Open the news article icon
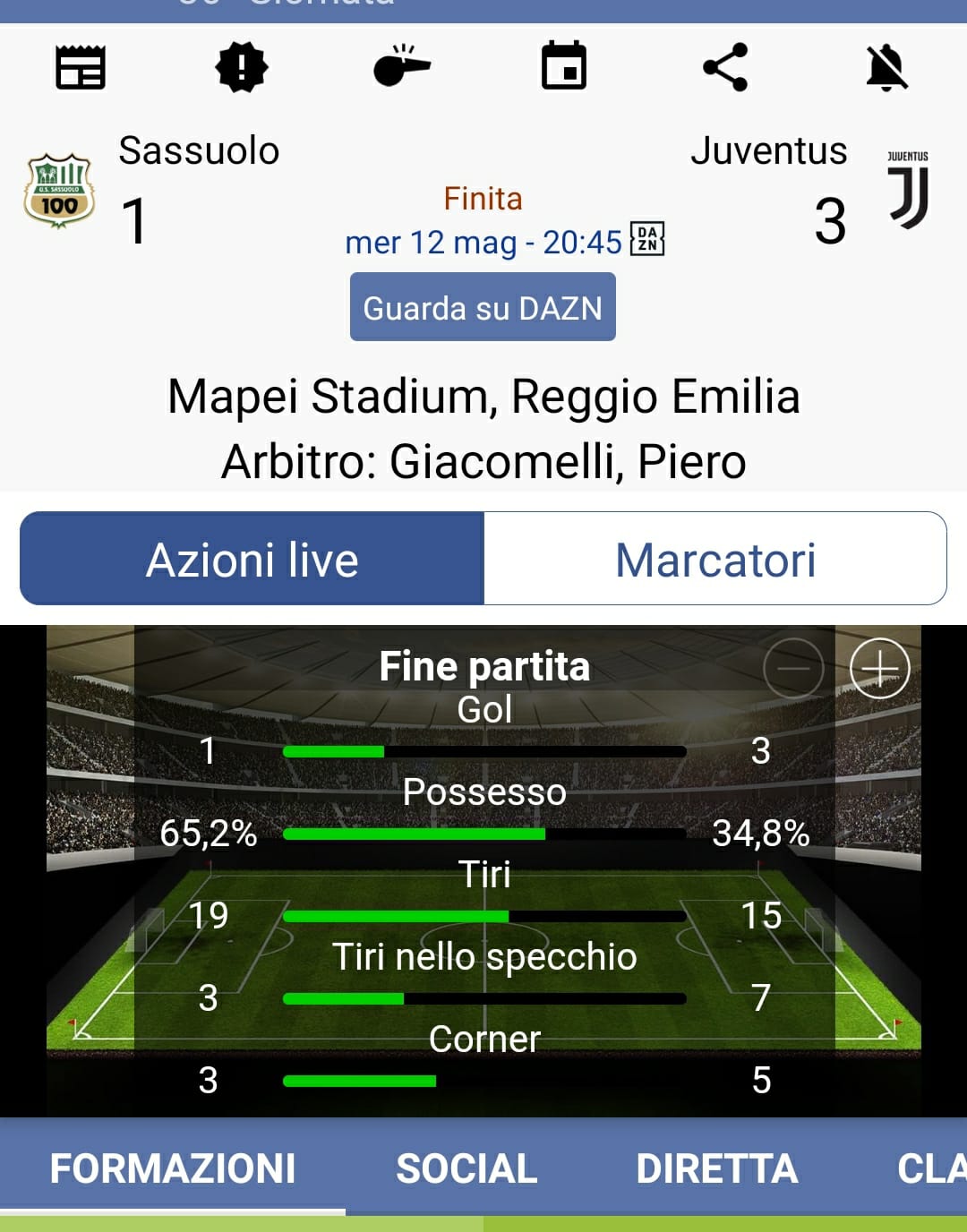Image resolution: width=967 pixels, height=1232 pixels. [81, 67]
